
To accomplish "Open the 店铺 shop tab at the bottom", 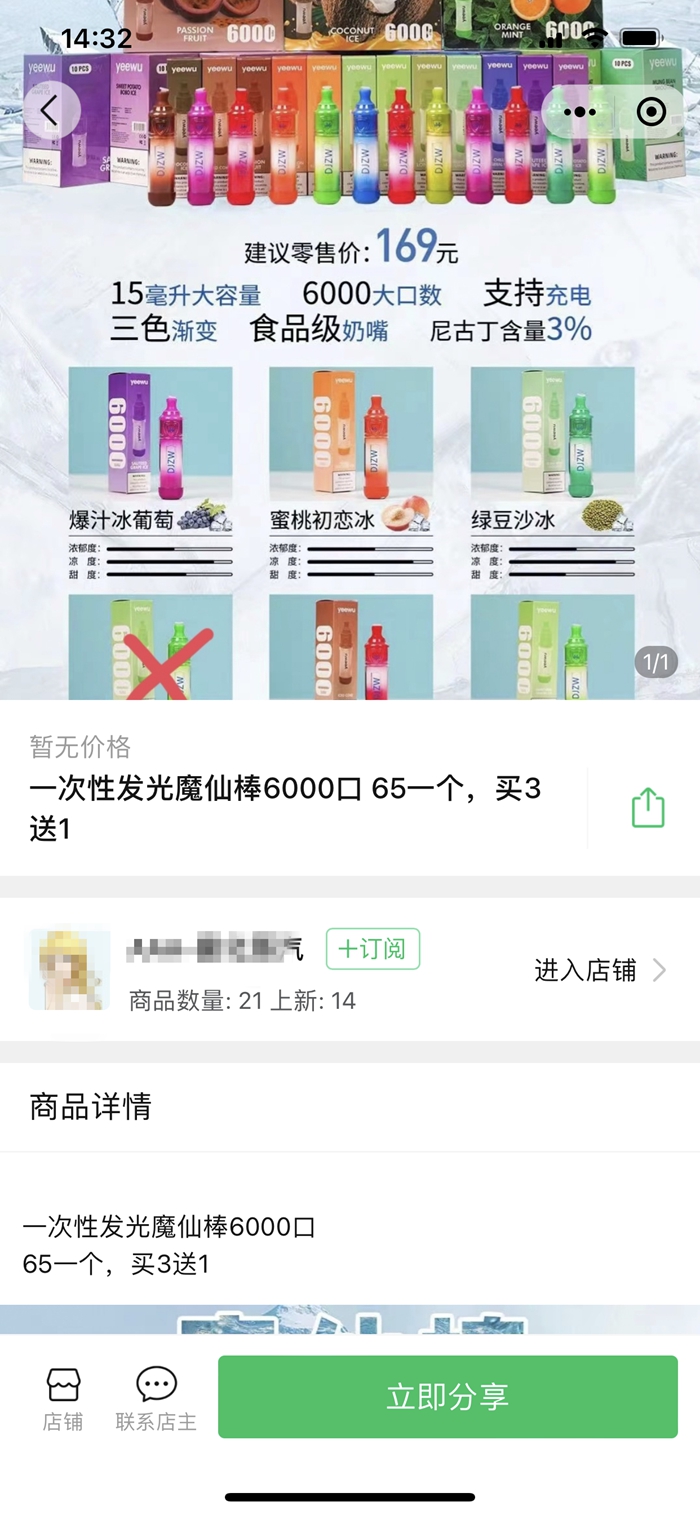I will coord(63,1397).
